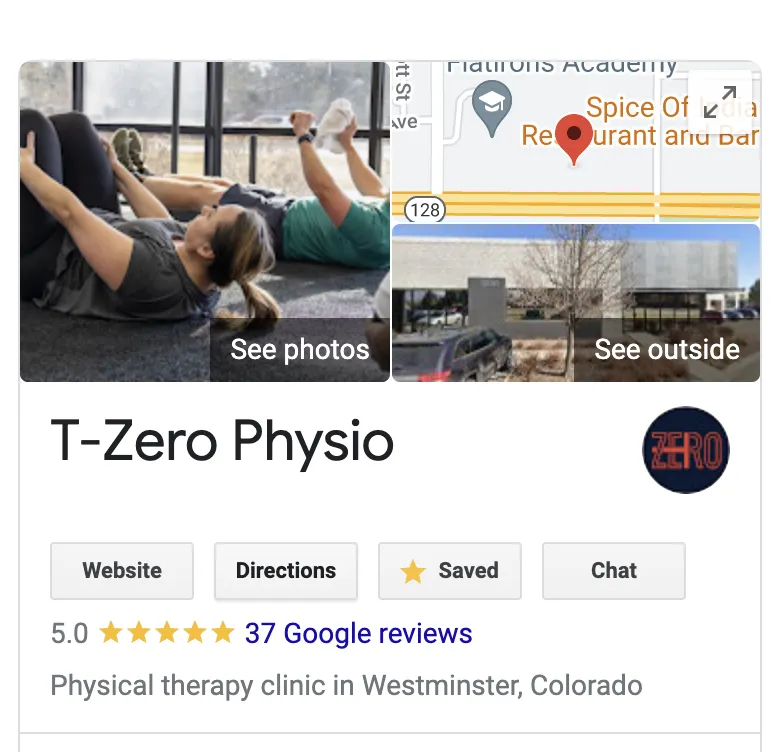Open See photos of T-Zero Physio
This screenshot has width=780, height=752.
point(299,349)
